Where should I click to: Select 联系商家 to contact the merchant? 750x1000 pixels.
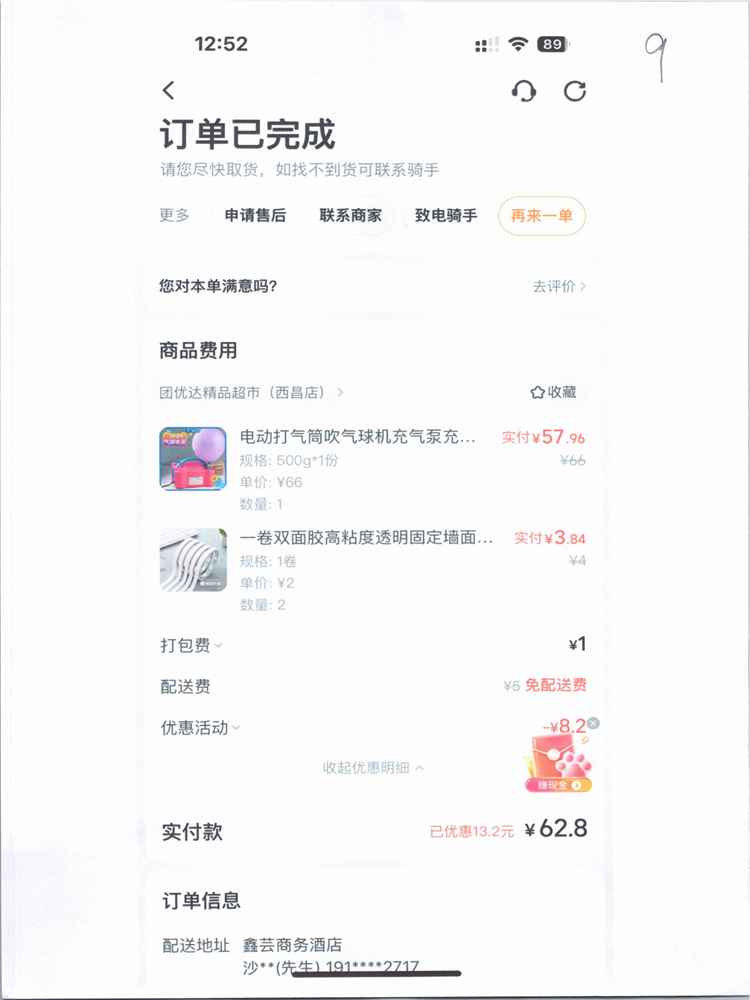click(x=350, y=215)
